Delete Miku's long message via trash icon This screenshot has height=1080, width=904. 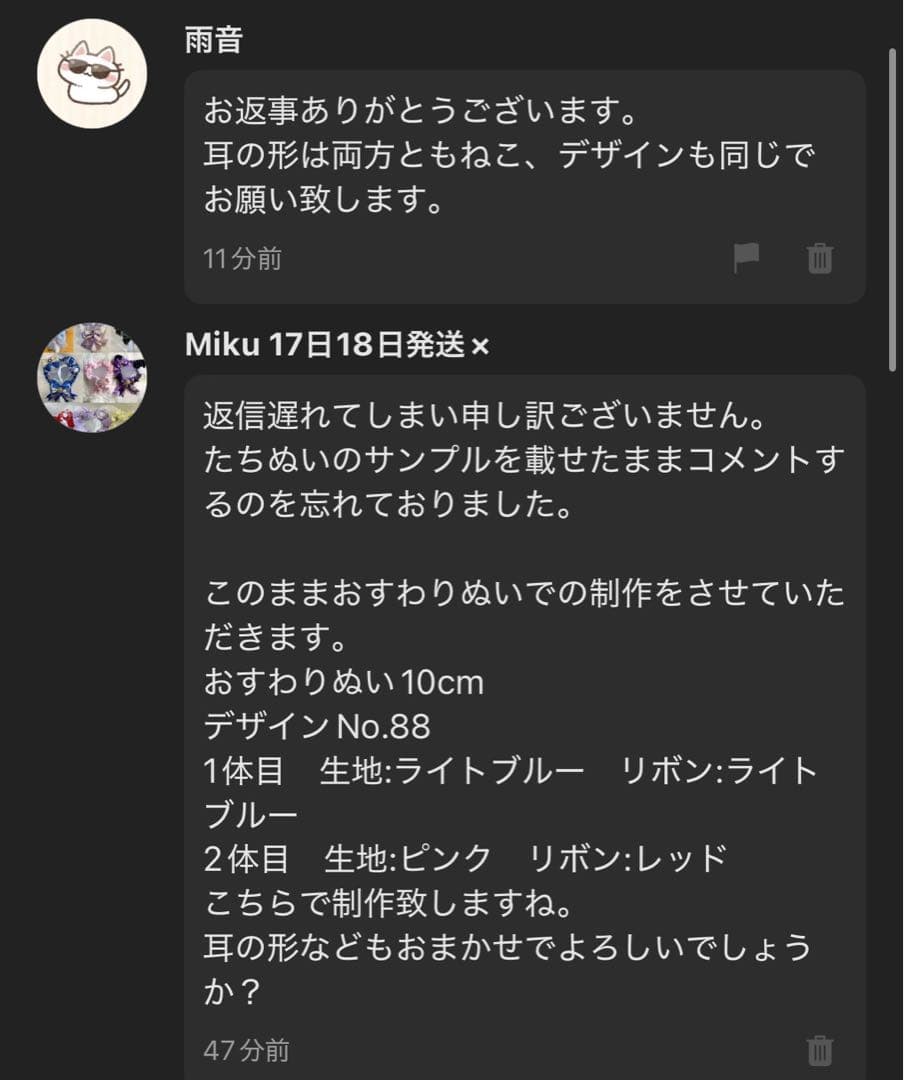click(820, 1050)
